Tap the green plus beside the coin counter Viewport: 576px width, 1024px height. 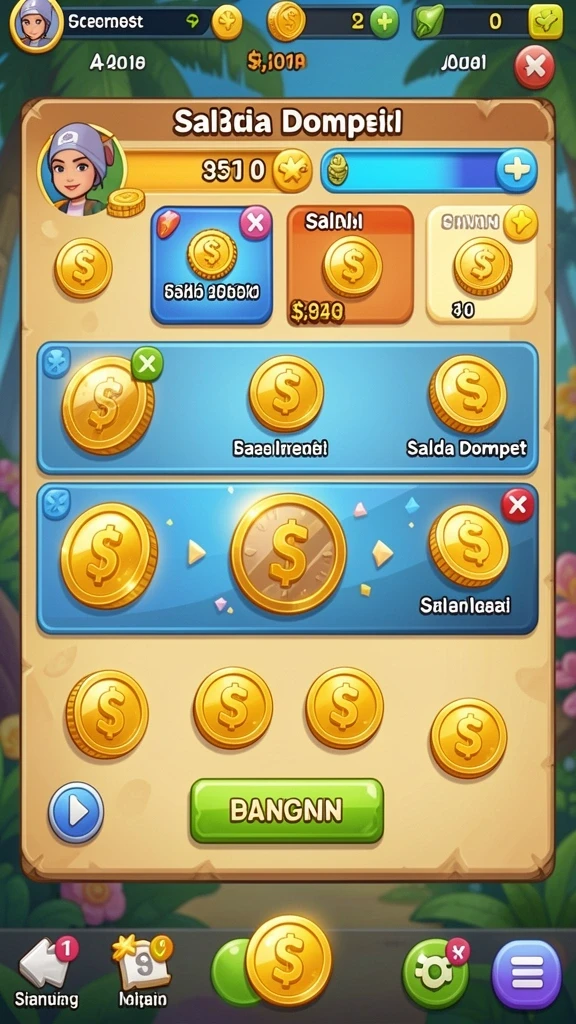pyautogui.click(x=384, y=22)
